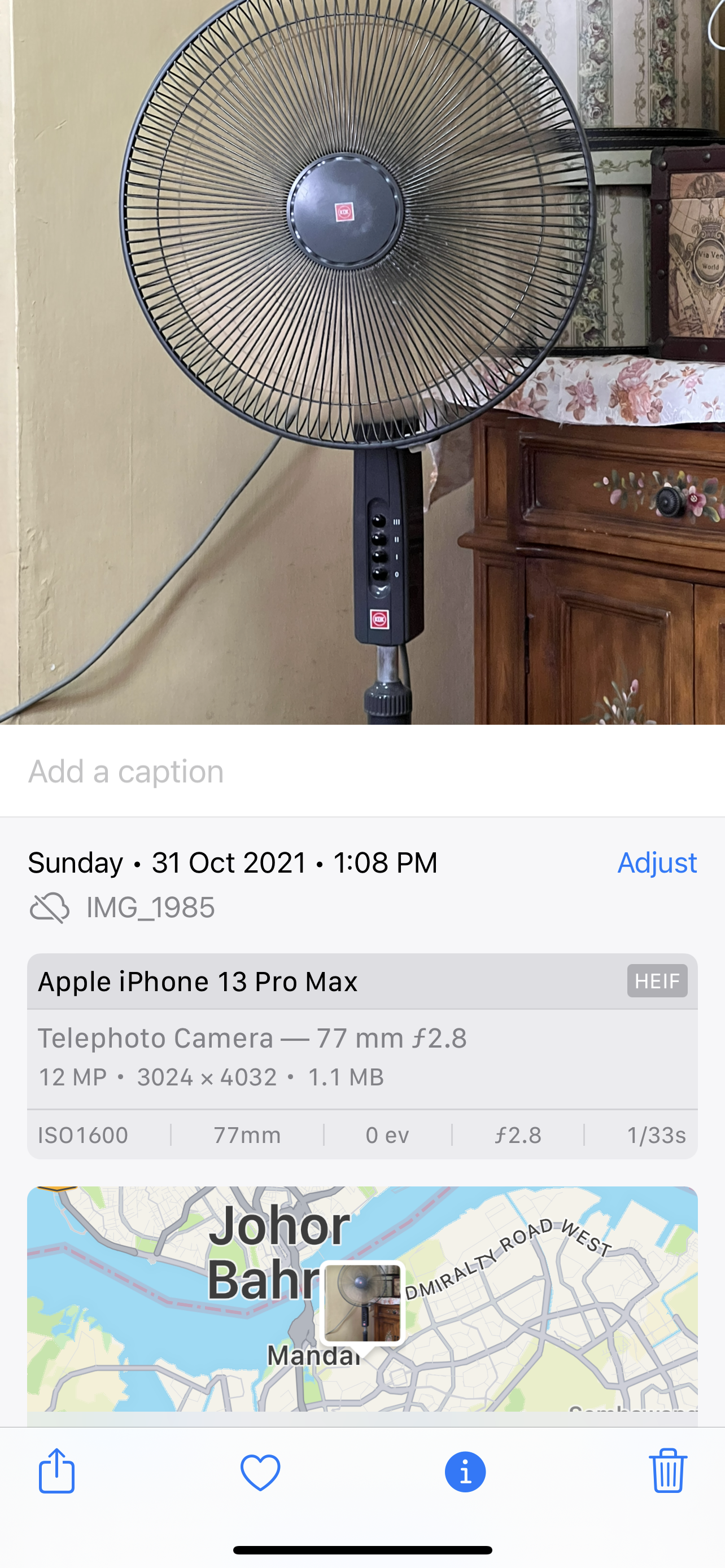View the fan photo full screen
Viewport: 725px width, 1568px height.
(362, 362)
